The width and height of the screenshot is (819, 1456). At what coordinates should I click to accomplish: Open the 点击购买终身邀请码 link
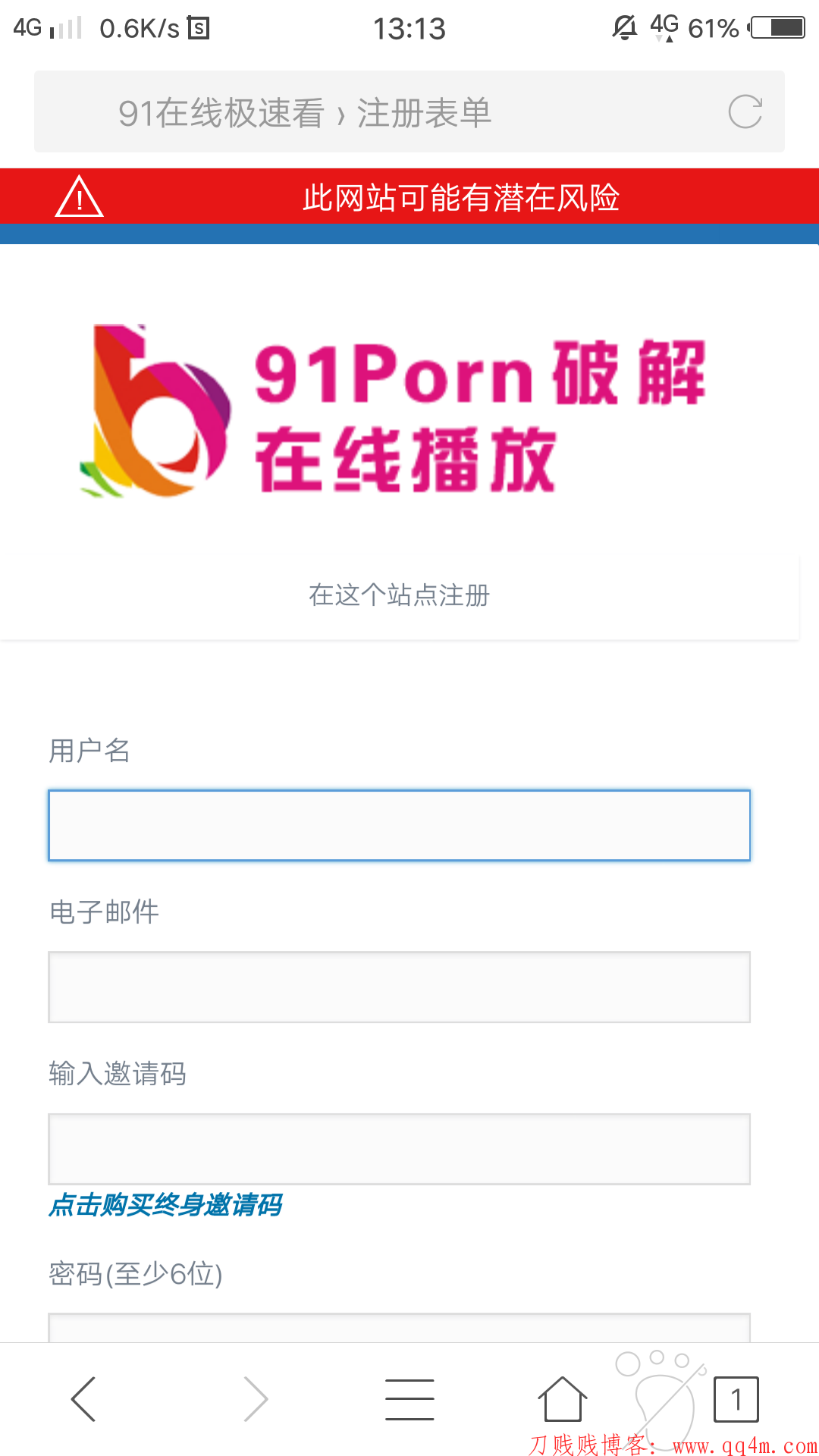(x=165, y=1205)
